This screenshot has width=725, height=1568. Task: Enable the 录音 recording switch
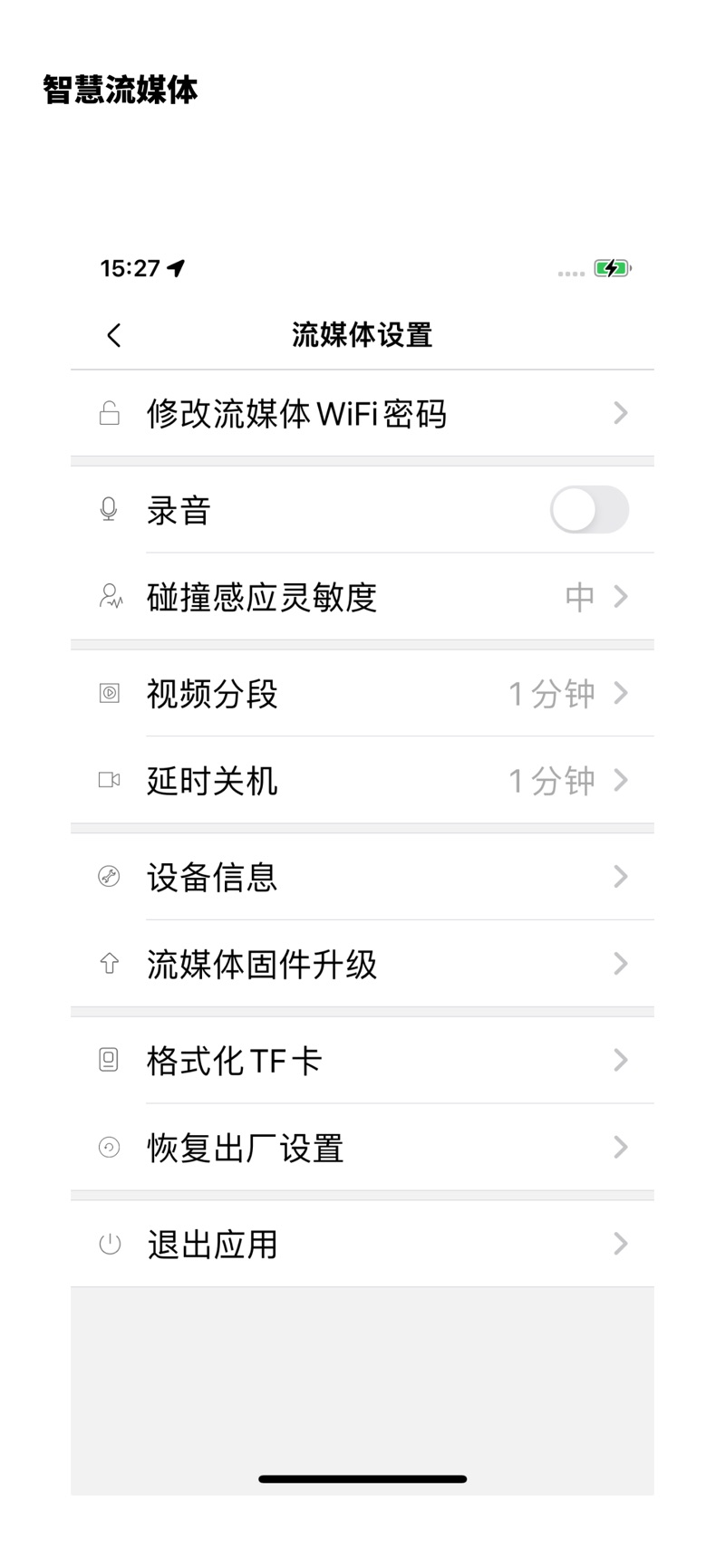click(x=588, y=509)
